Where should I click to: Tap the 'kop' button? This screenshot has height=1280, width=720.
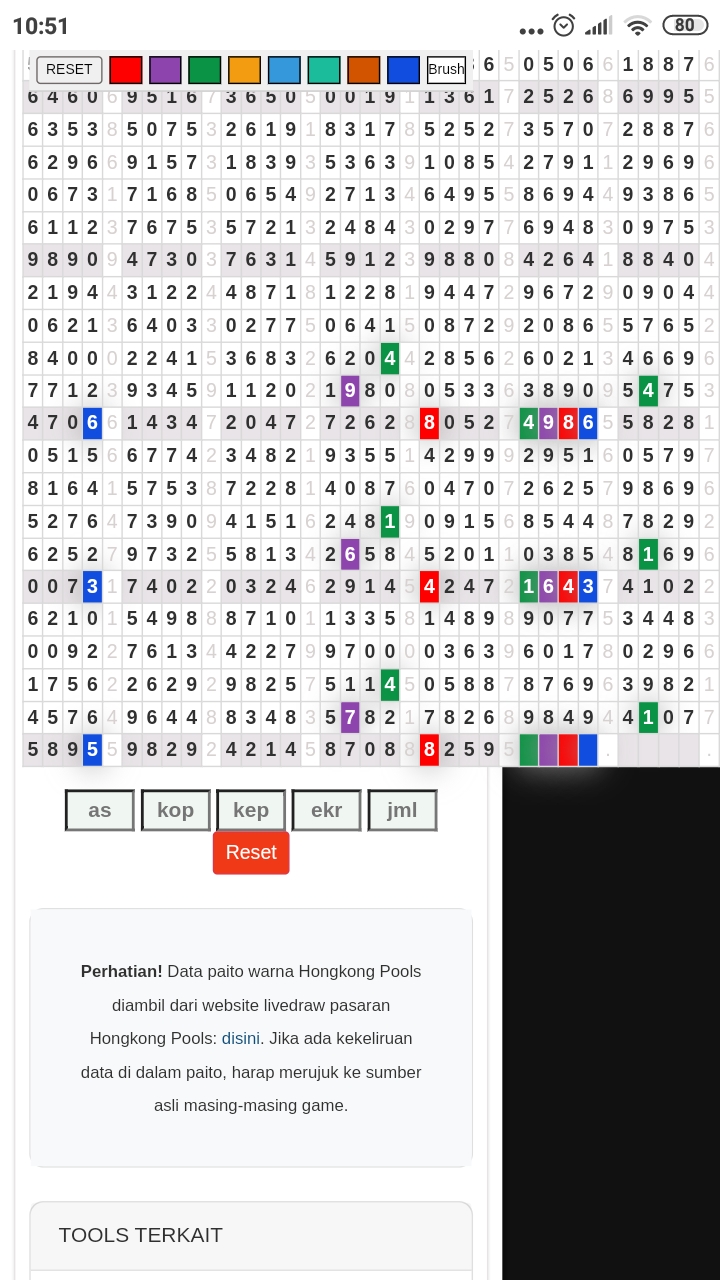(175, 810)
